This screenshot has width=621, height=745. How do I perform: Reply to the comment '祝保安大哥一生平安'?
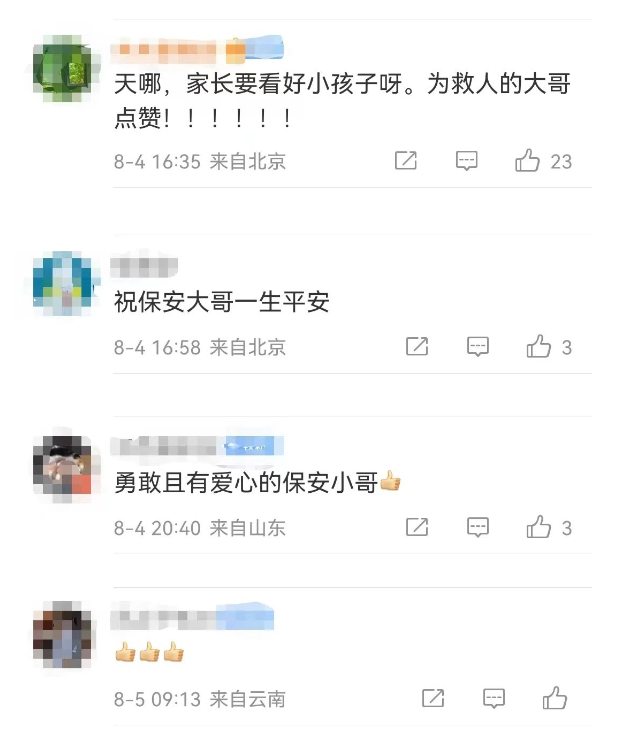[x=478, y=347]
